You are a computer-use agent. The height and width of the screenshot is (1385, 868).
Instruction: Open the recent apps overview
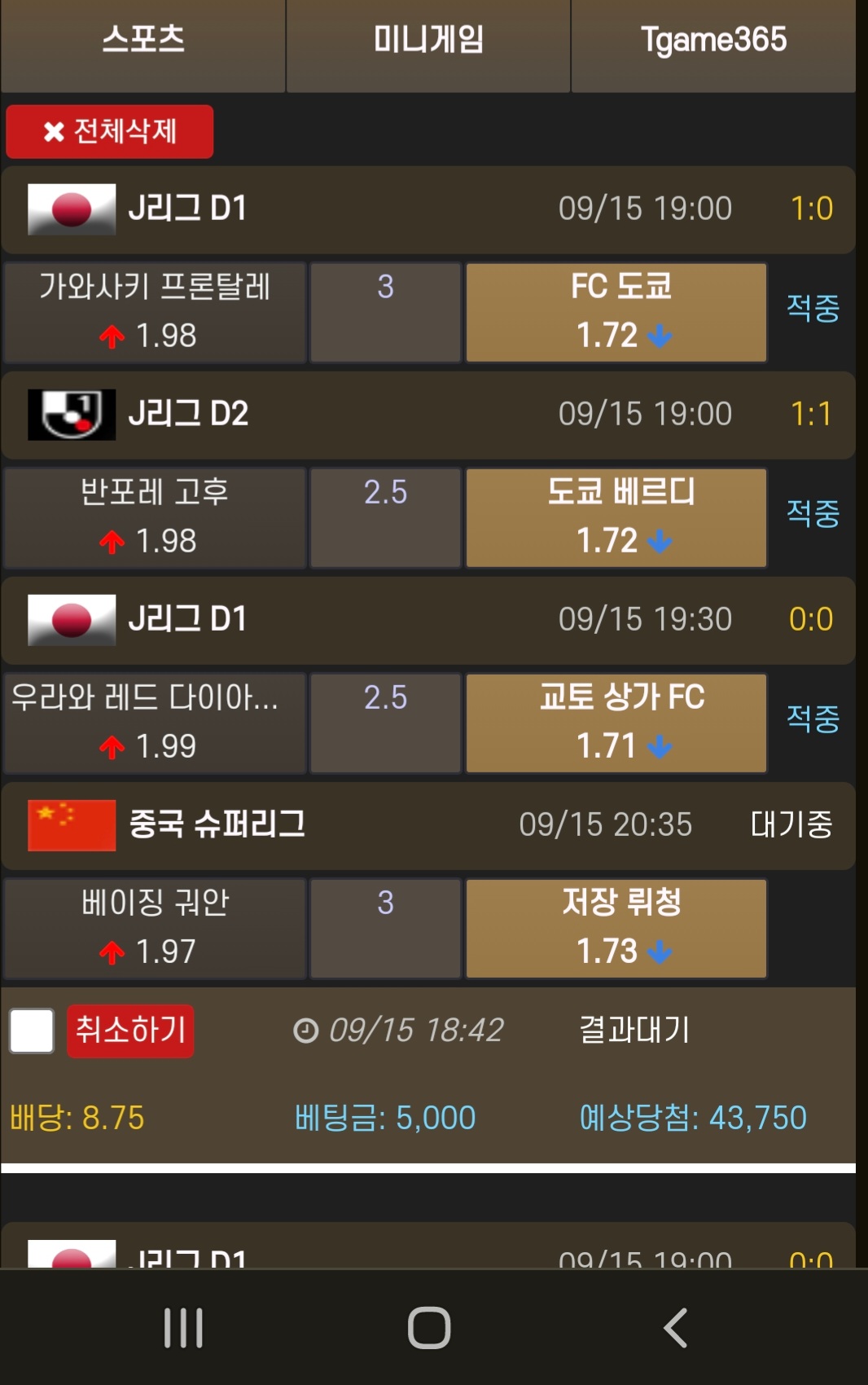[x=183, y=1328]
